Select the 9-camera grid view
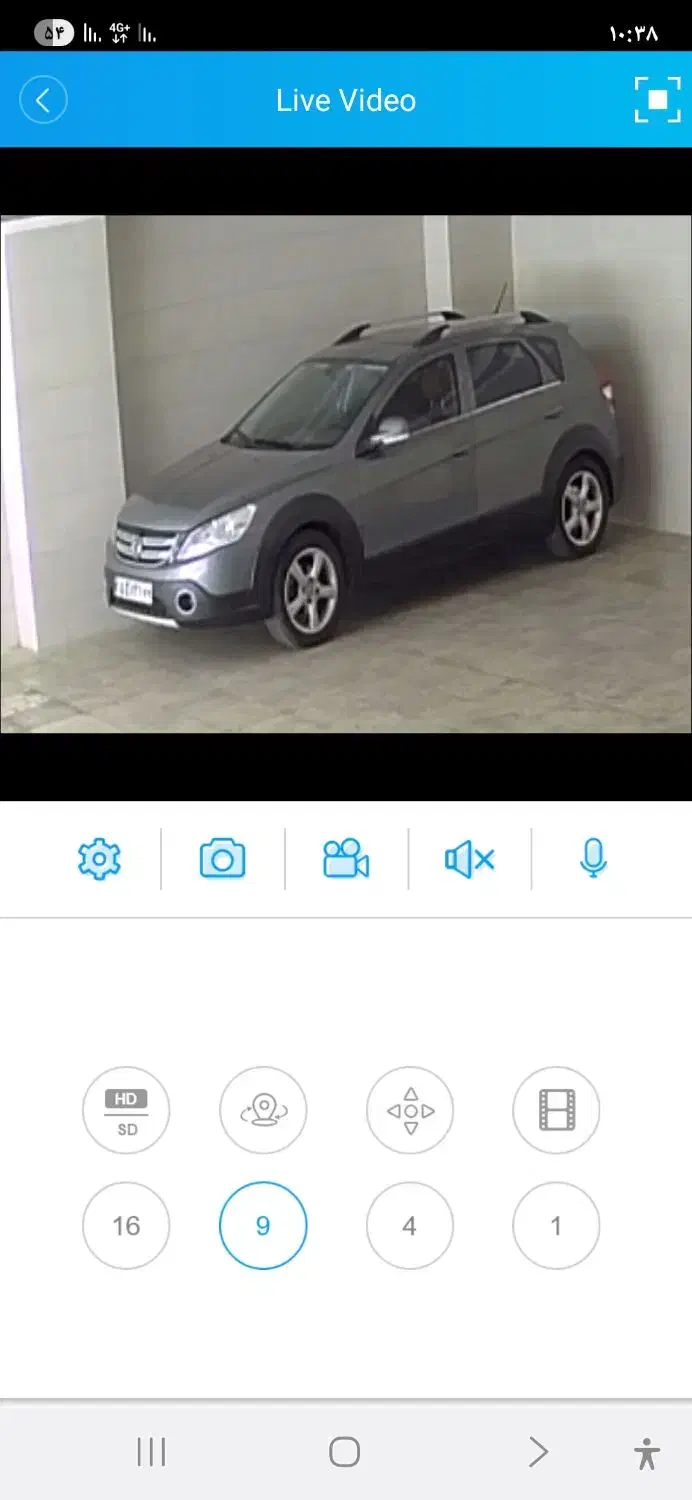Screen dimensions: 692x1500 click(x=263, y=1226)
